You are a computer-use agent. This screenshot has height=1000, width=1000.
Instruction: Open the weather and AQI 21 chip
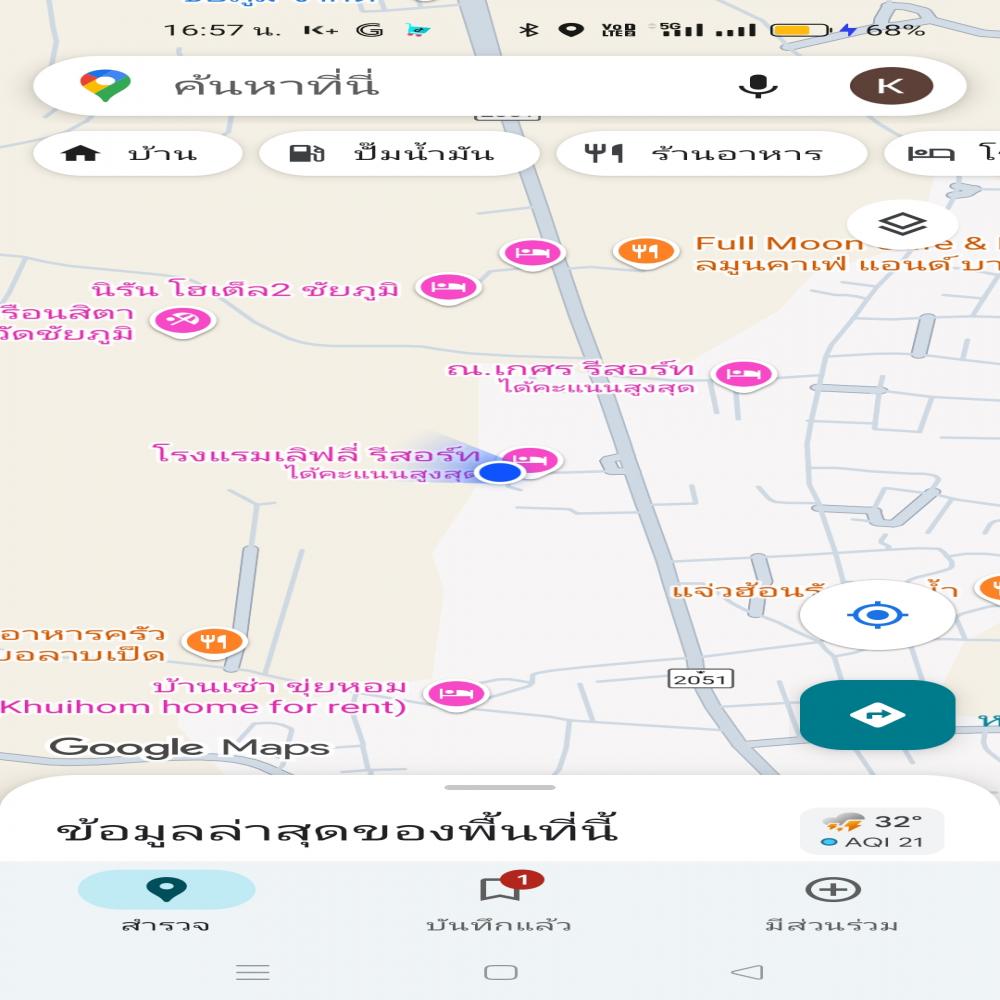(x=871, y=831)
